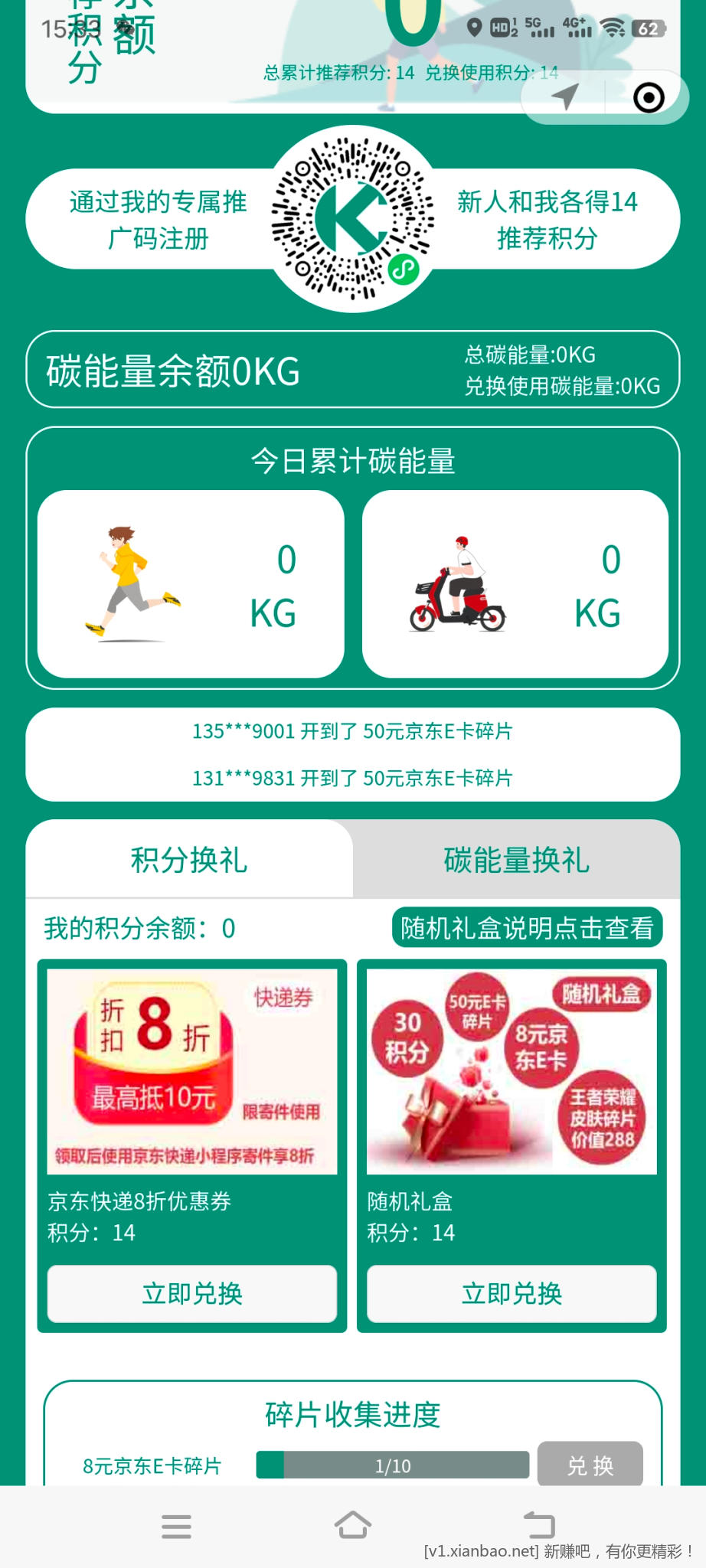
Task: Switch to the 积分换礼 tab
Action: pos(189,860)
